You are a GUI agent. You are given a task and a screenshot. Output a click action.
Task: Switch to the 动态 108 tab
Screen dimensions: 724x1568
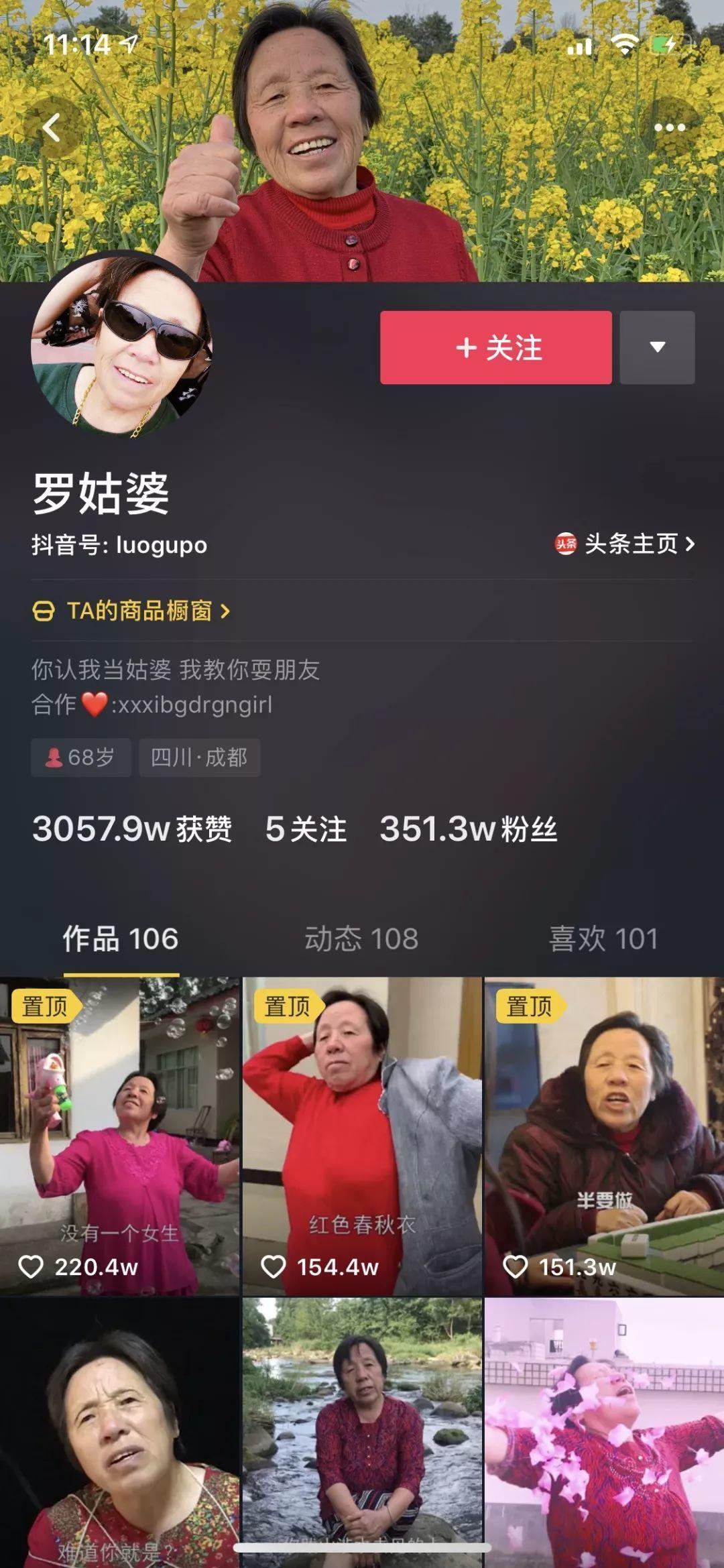(x=361, y=939)
